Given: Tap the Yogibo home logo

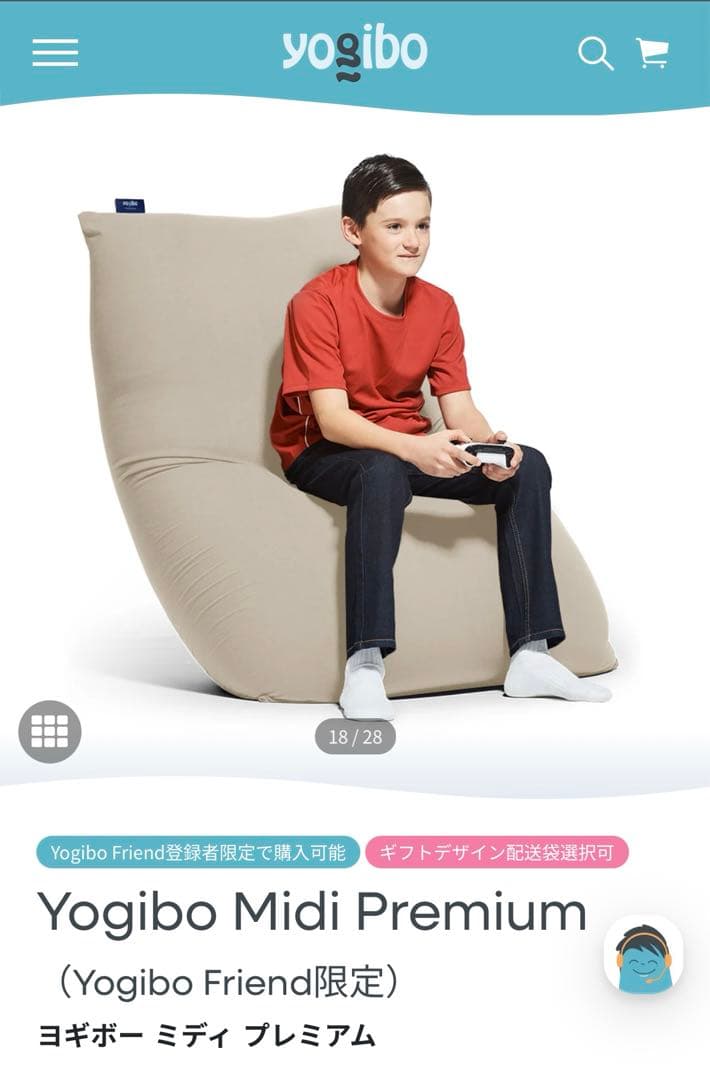Looking at the screenshot, I should [x=354, y=52].
